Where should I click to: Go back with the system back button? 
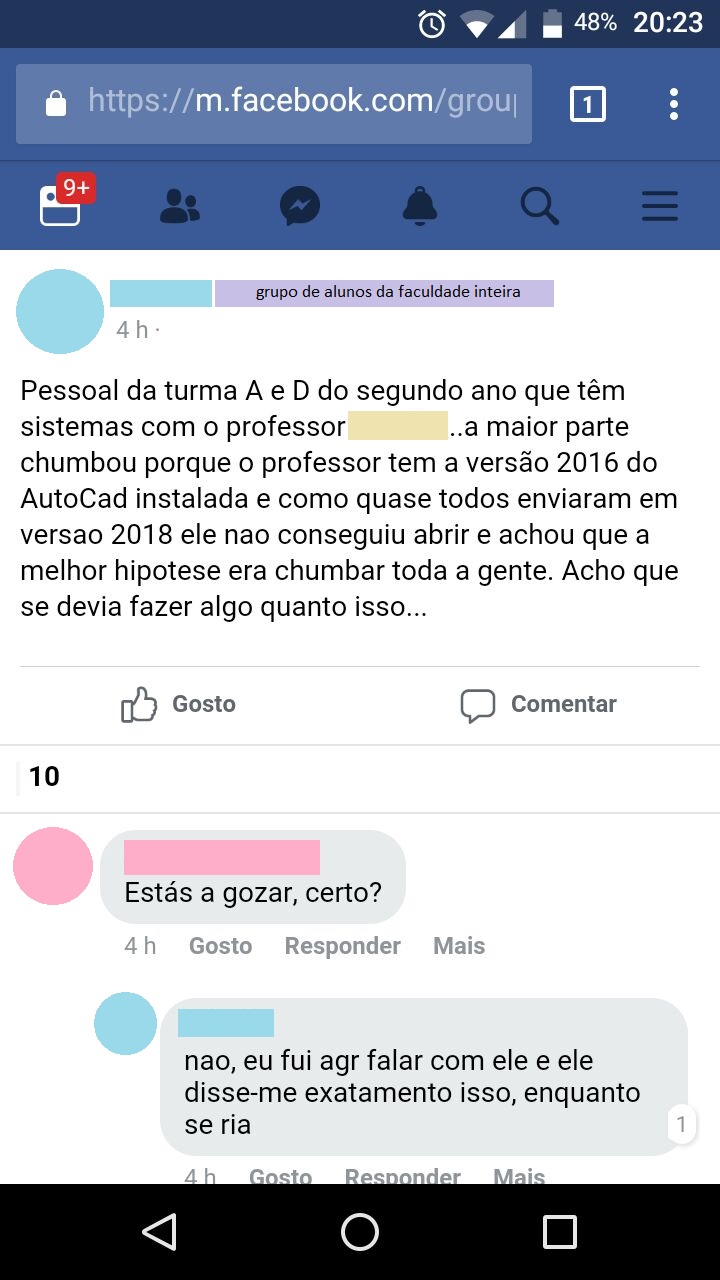pos(160,1232)
